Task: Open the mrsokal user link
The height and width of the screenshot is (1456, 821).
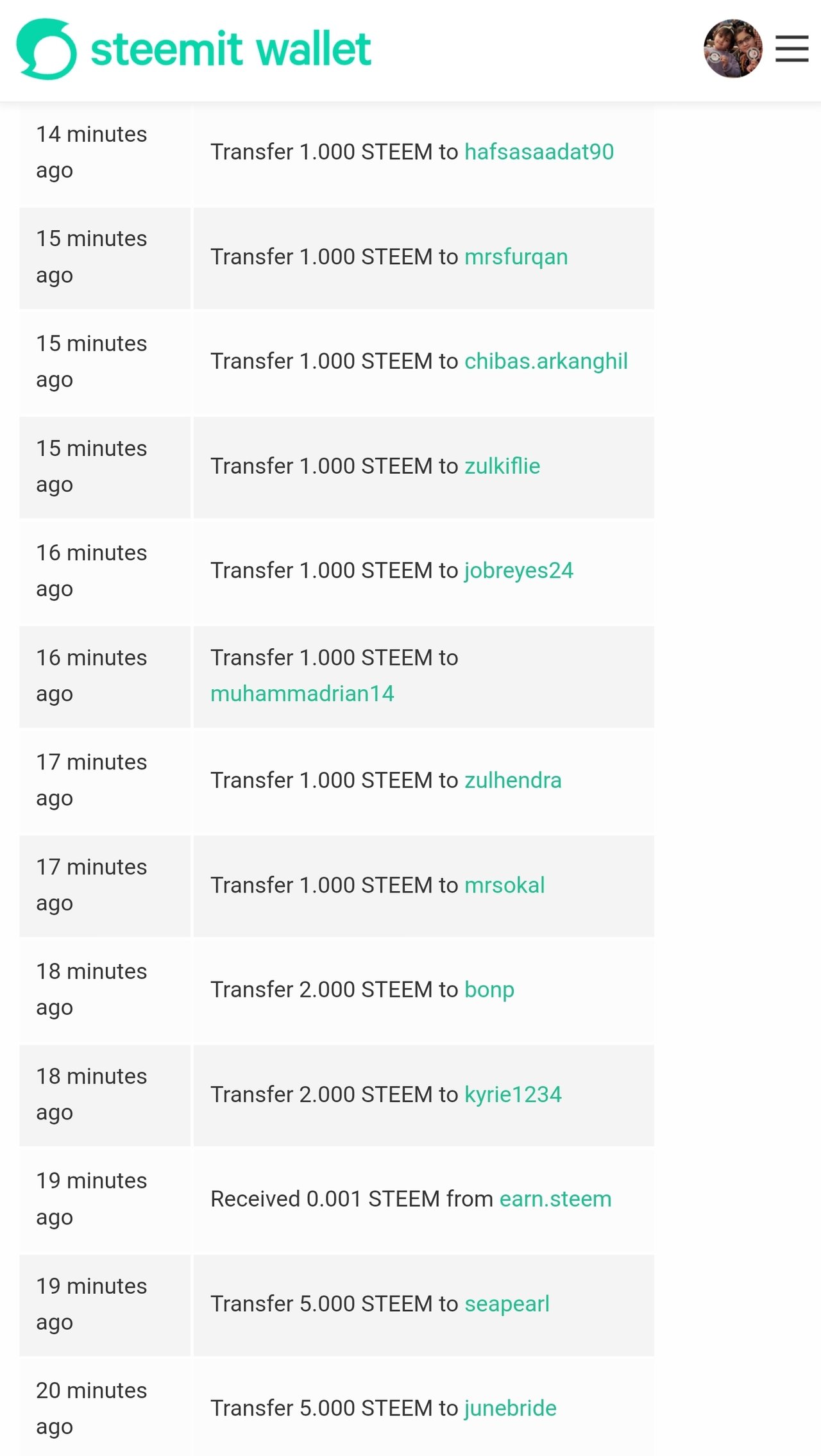Action: [x=505, y=885]
